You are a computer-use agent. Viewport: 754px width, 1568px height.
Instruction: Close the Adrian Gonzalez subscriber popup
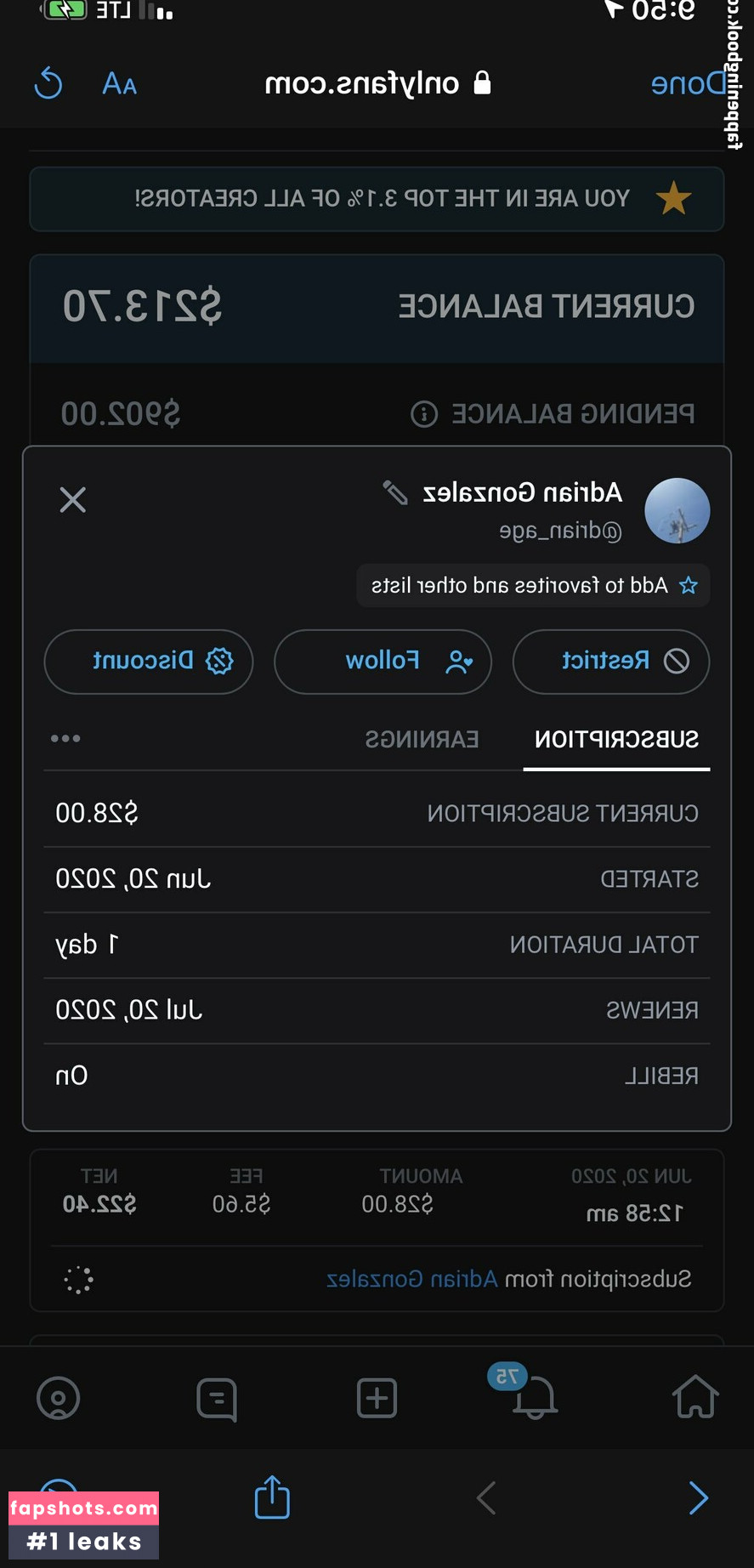tap(73, 500)
